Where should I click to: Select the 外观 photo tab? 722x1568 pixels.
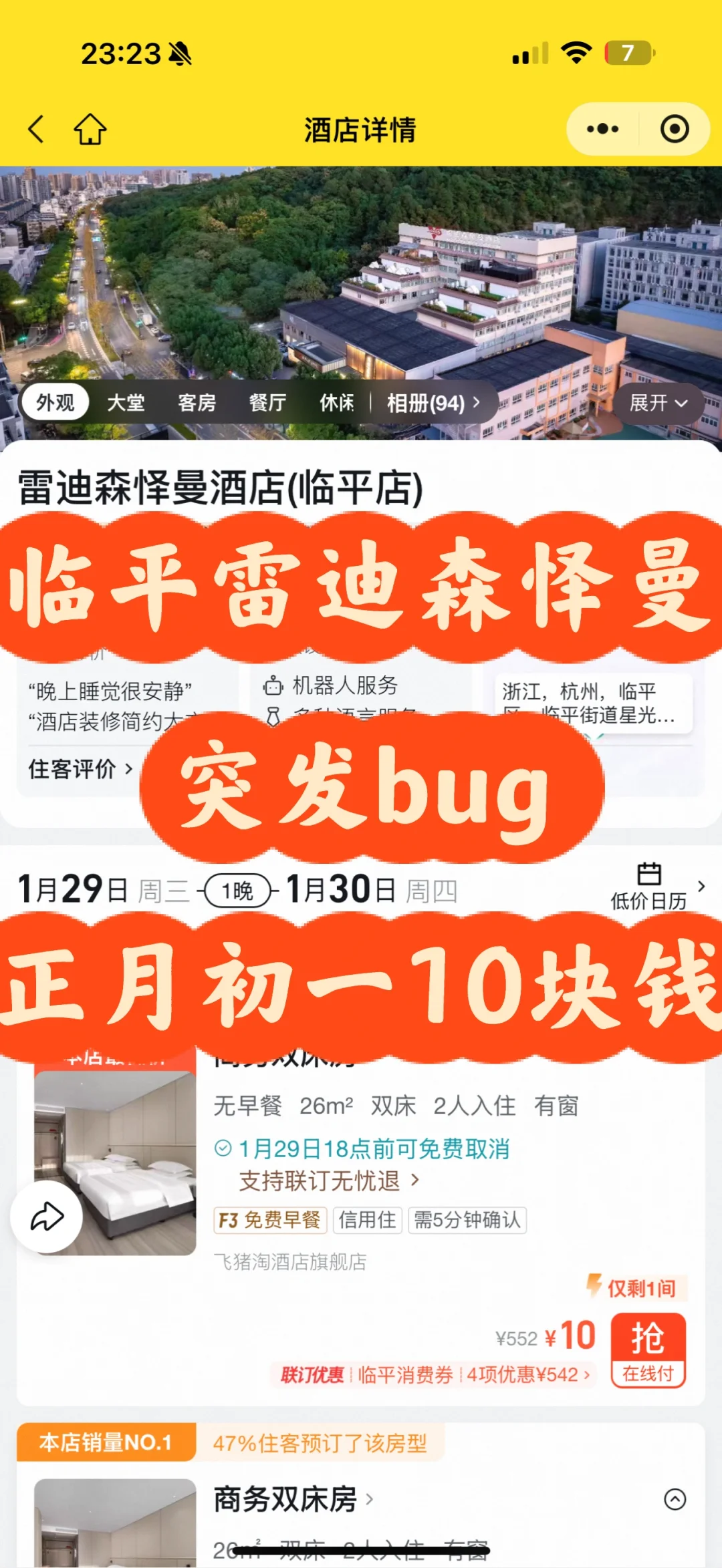pyautogui.click(x=55, y=403)
